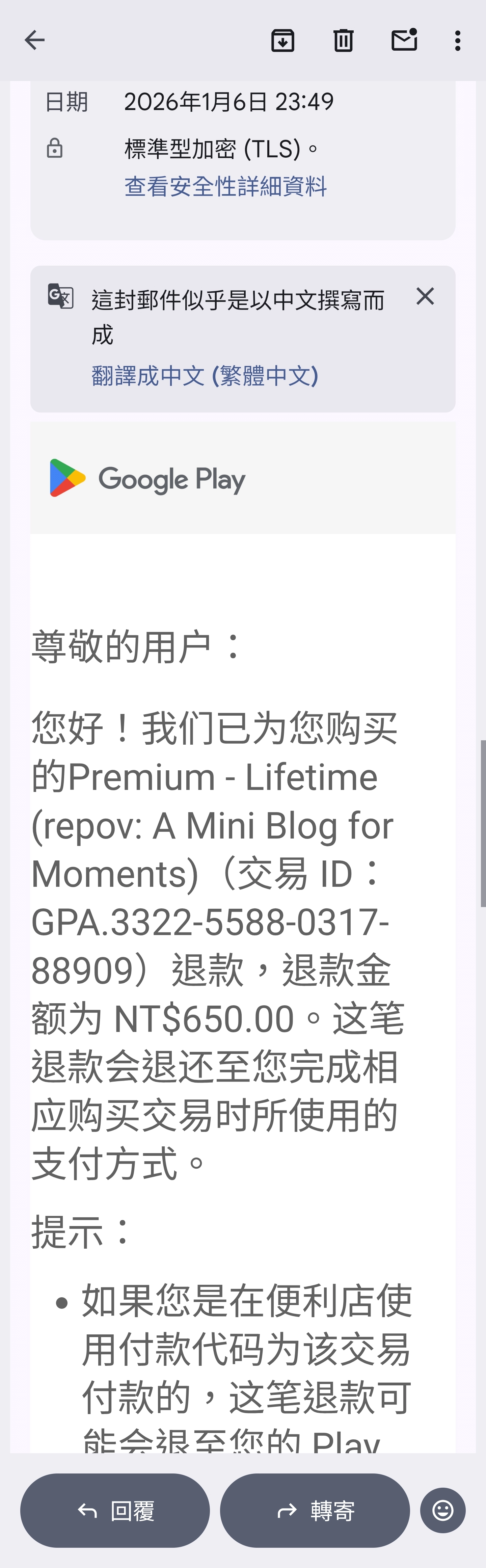Reply with the 回覆 button
486x1568 pixels.
point(115,1510)
